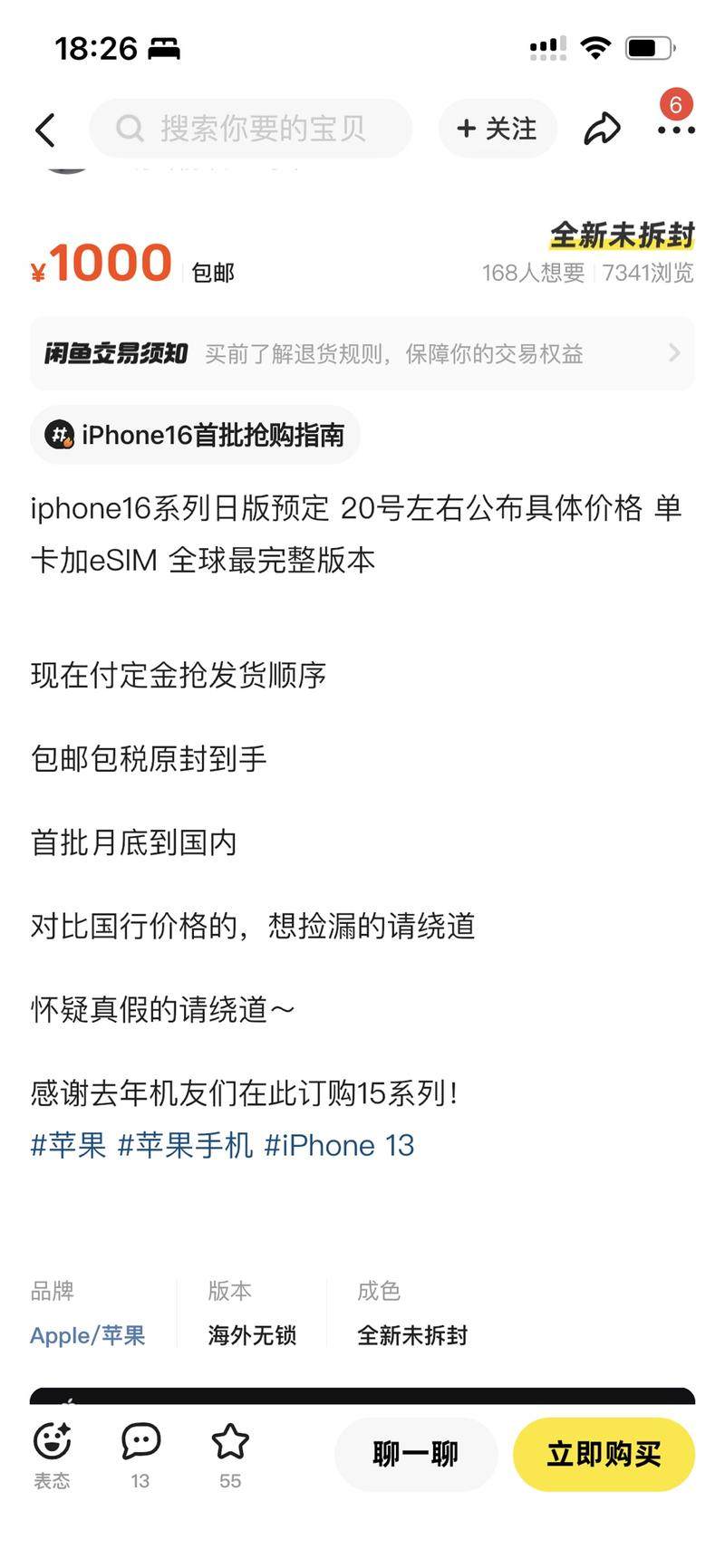Screen dimensions: 725x1568
Task: Open the 搜索你要的宝贝 search box
Action: point(251,129)
